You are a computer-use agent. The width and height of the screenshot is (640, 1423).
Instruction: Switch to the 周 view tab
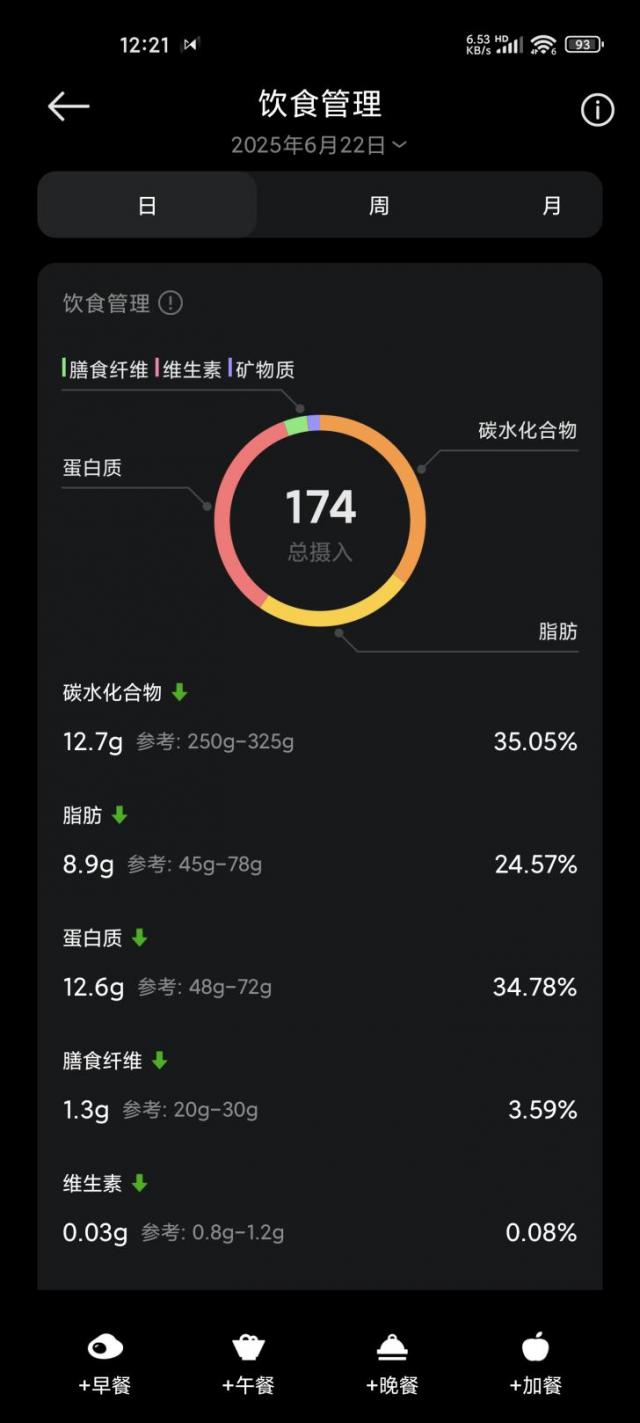point(379,205)
